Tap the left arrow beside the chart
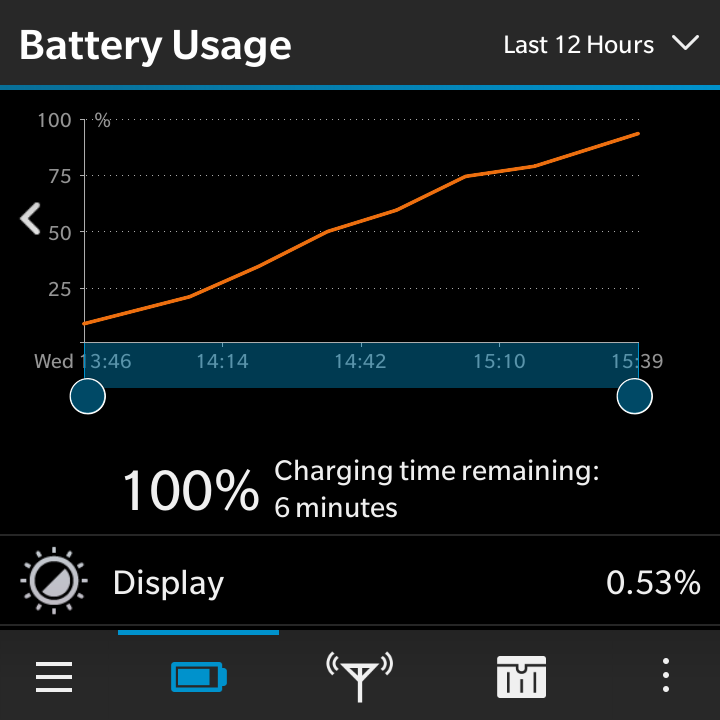Image resolution: width=720 pixels, height=720 pixels. 31,218
